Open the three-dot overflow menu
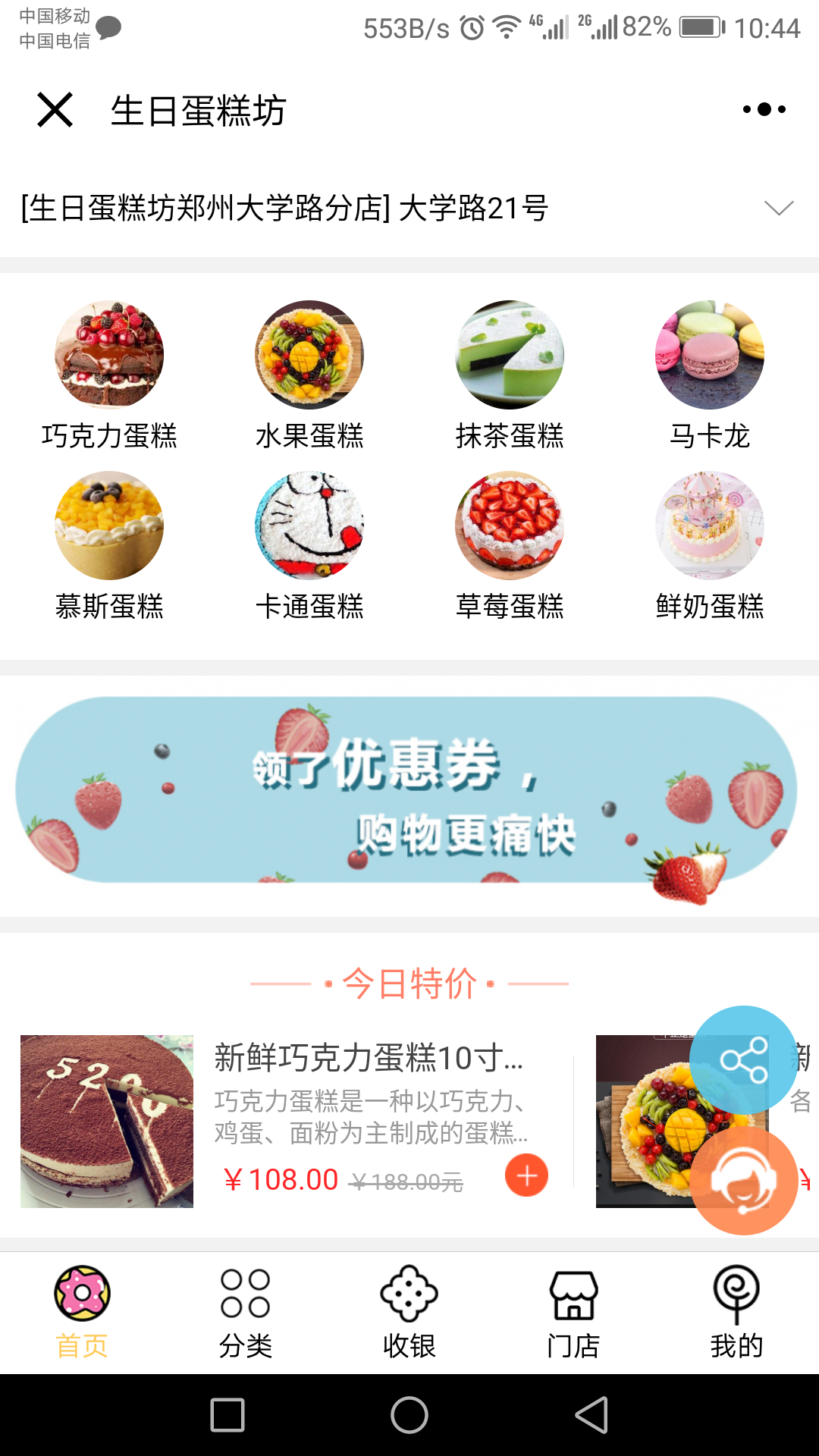This screenshot has height=1456, width=819. click(x=764, y=110)
